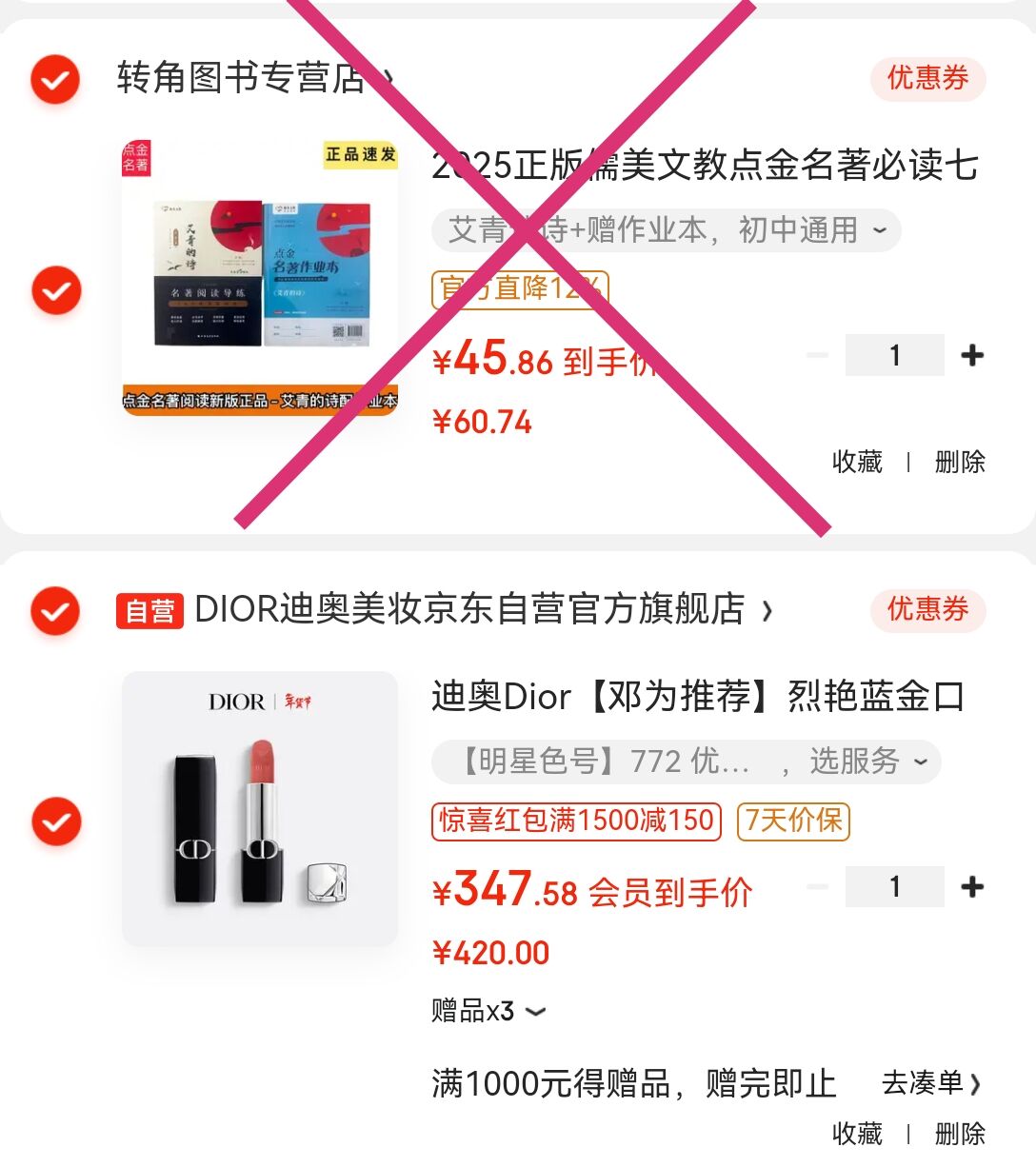The width and height of the screenshot is (1036, 1167).
Task: Get 优惠券 for the DIOR store
Action: coord(927,609)
